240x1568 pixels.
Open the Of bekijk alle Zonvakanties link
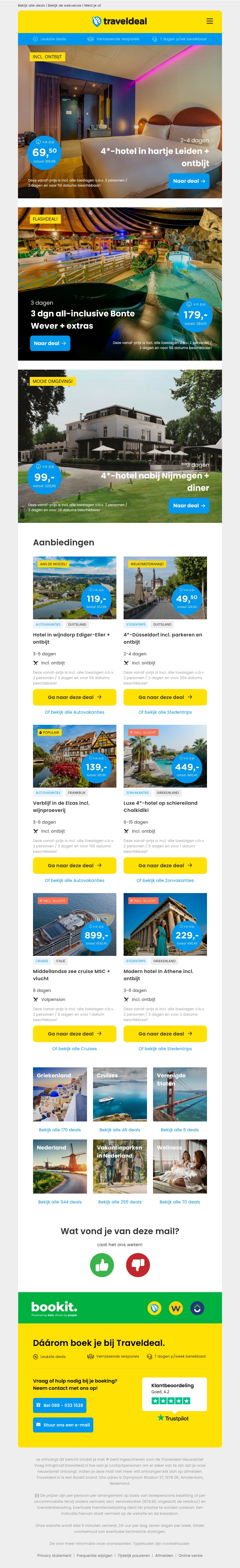click(165, 880)
